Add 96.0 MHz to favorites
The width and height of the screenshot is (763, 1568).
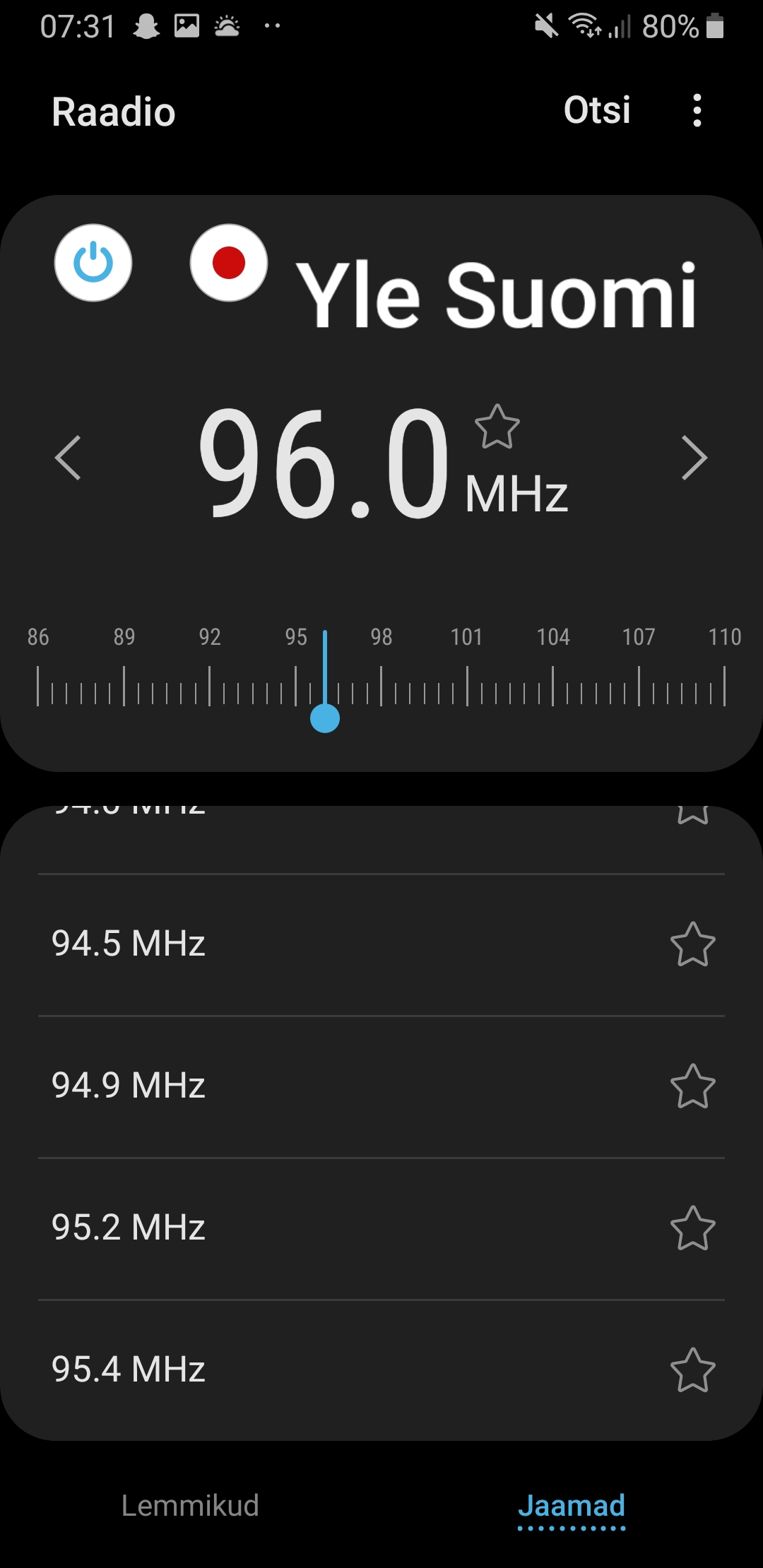tap(497, 427)
